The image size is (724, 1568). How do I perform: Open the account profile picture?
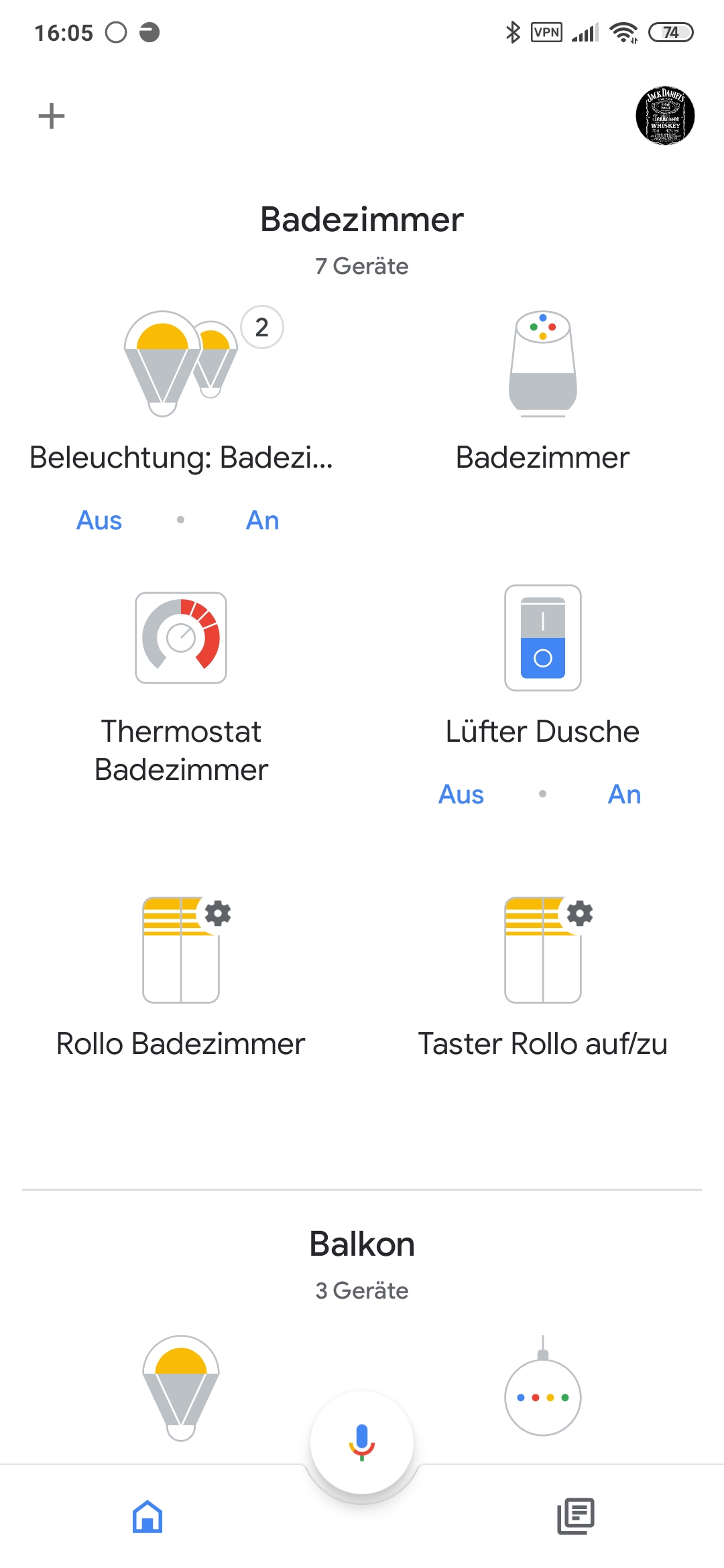(x=664, y=116)
